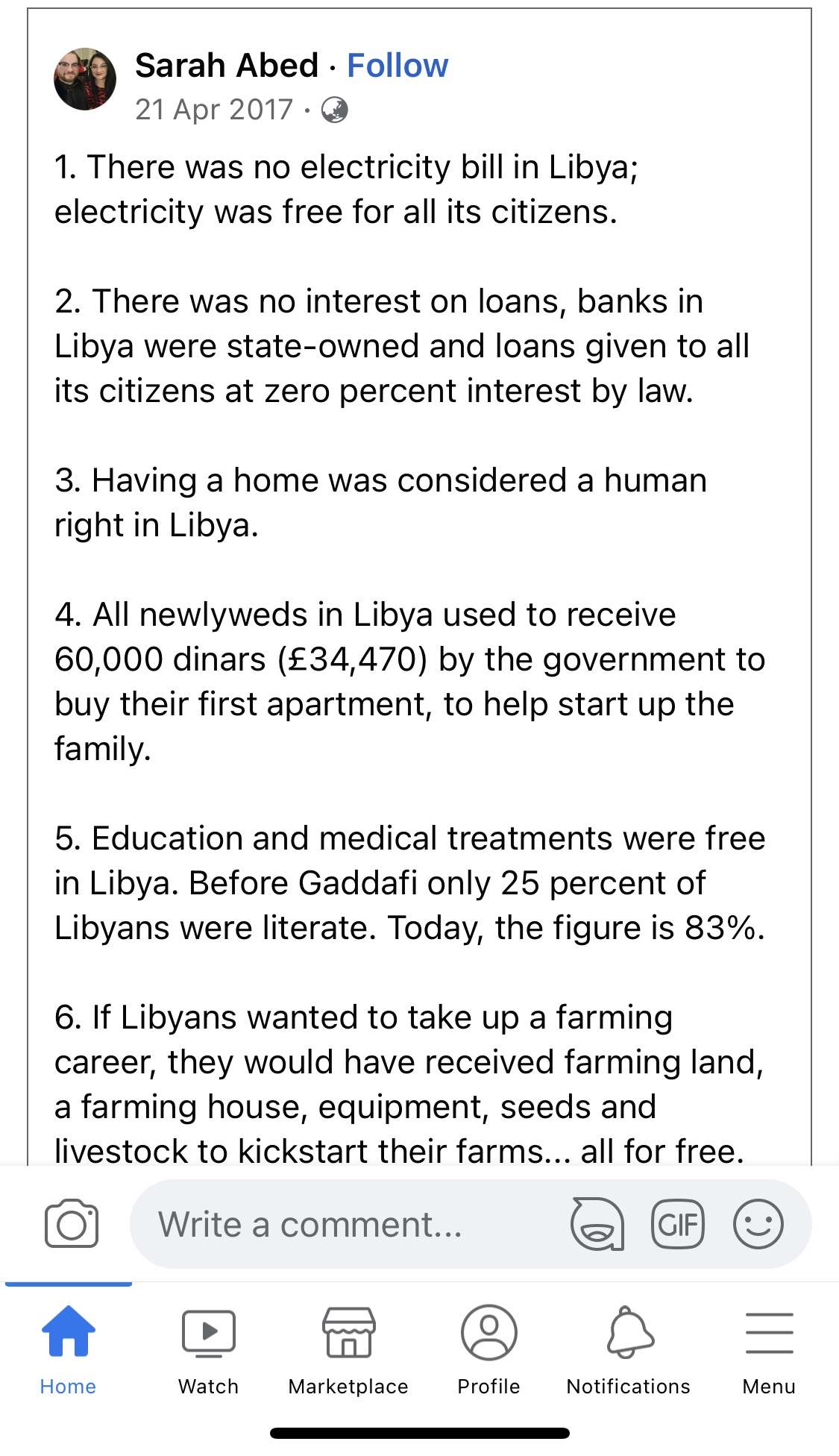
Task: Open the emoji picker
Action: click(x=758, y=1223)
